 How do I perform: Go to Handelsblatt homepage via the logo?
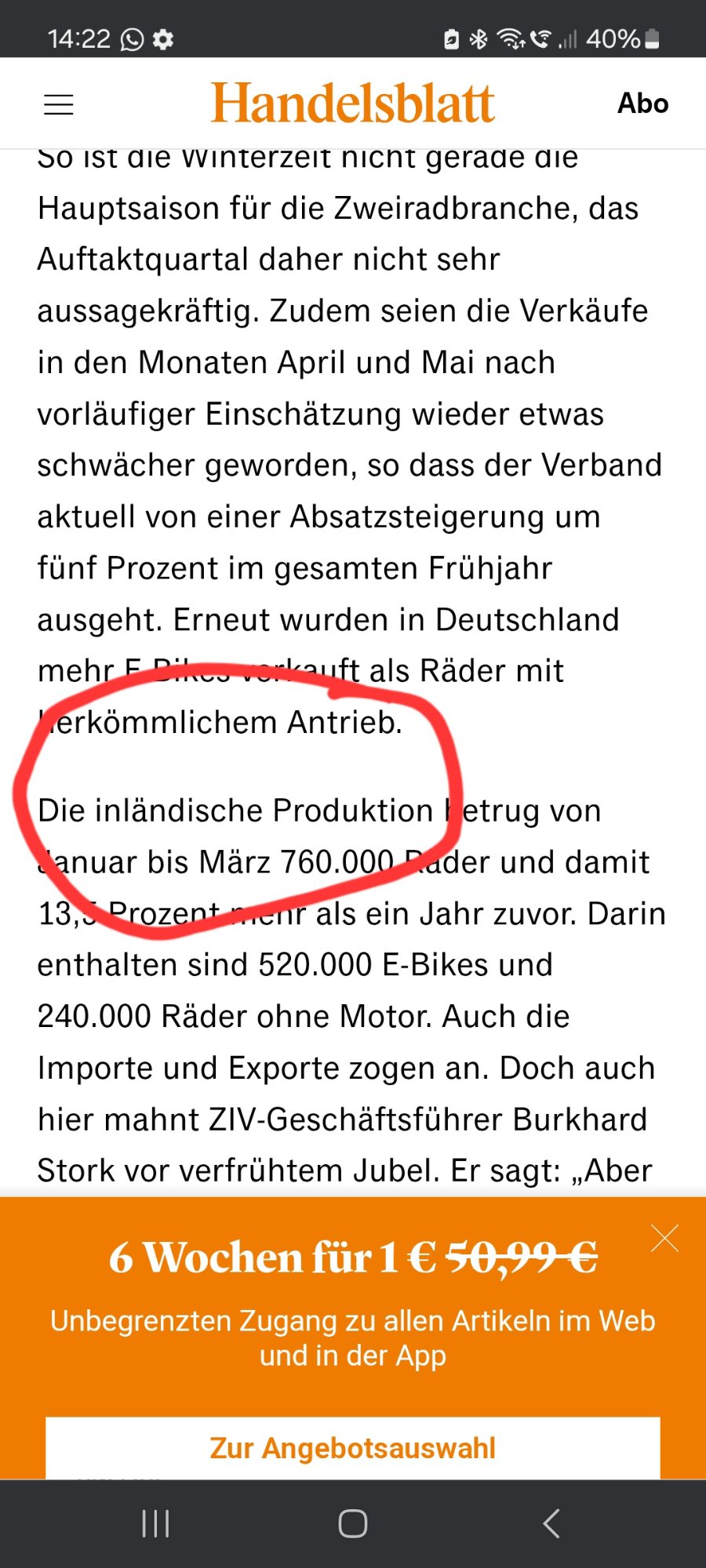[353, 103]
